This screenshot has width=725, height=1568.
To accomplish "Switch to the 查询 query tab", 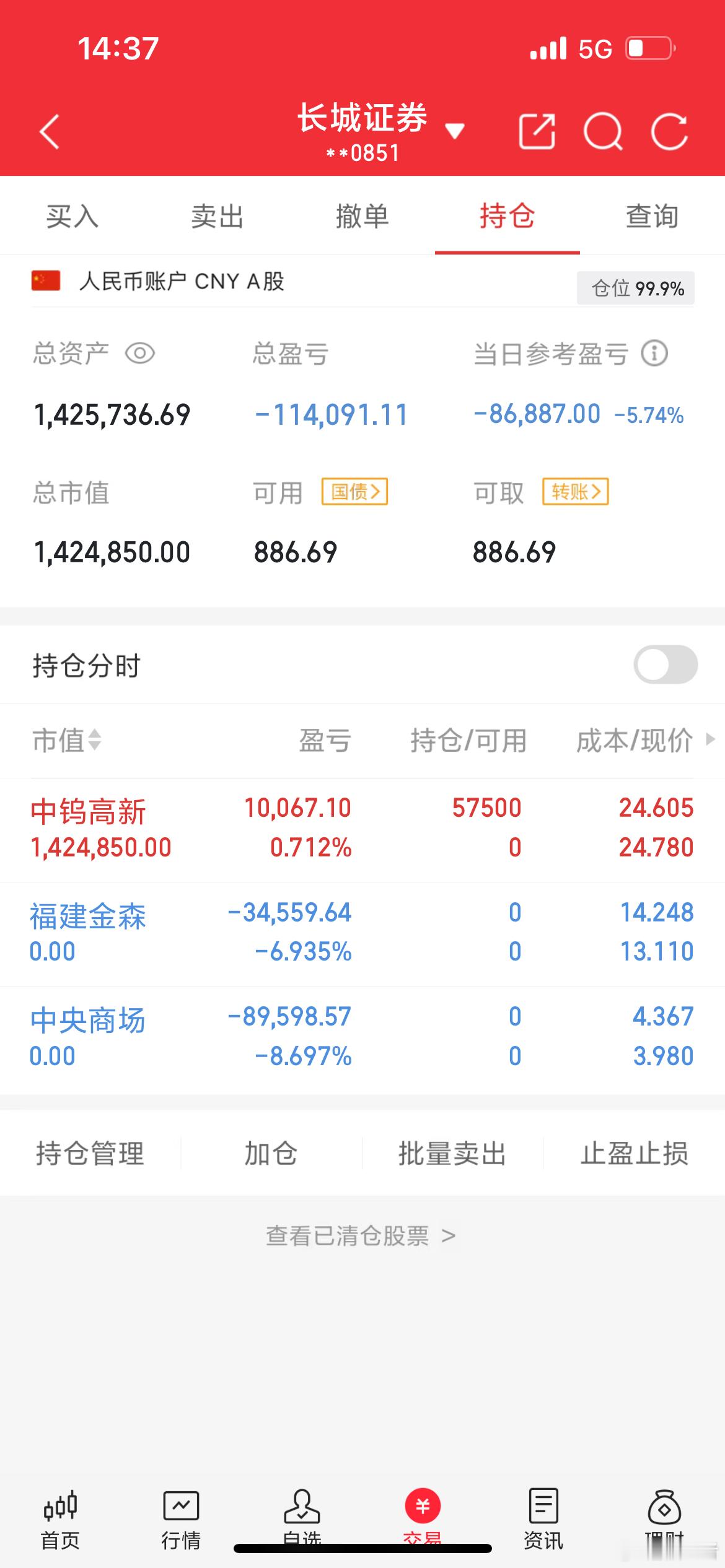I will (x=651, y=217).
